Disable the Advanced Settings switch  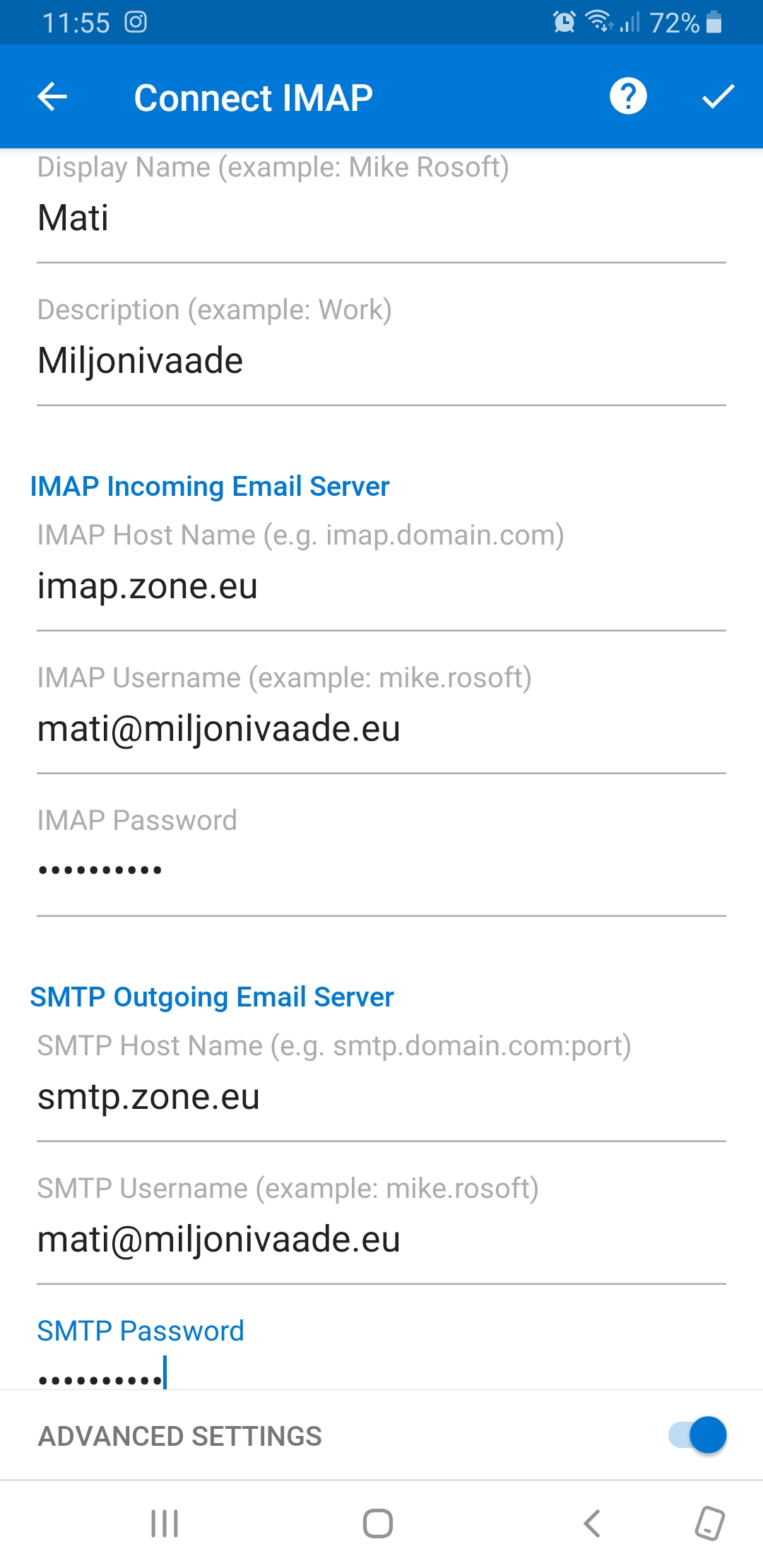tap(698, 1435)
